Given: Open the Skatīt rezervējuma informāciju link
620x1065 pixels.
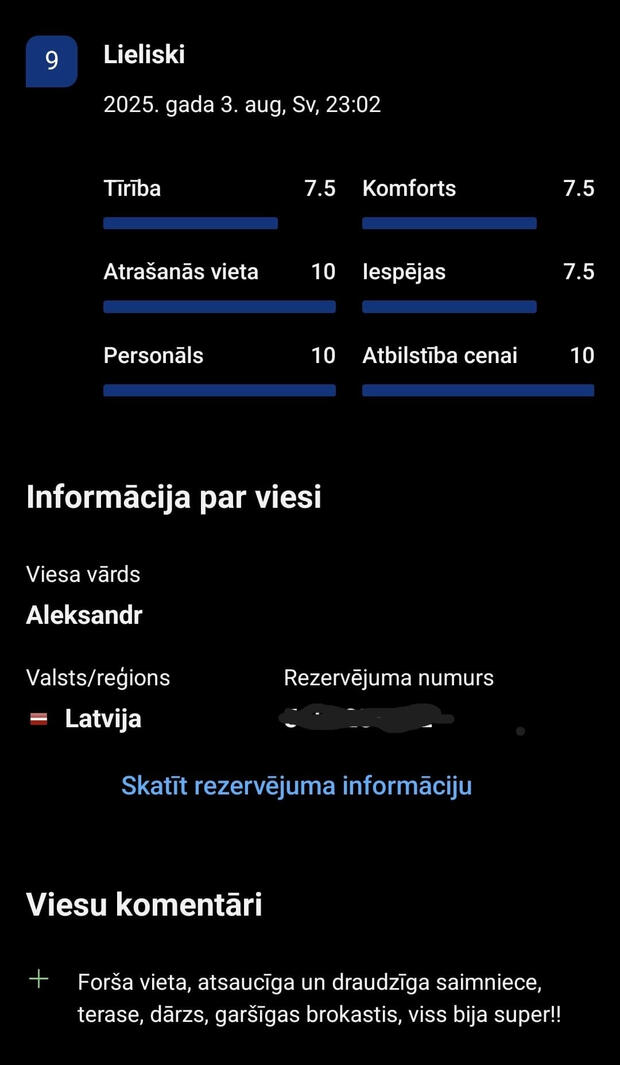Looking at the screenshot, I should (x=296, y=786).
